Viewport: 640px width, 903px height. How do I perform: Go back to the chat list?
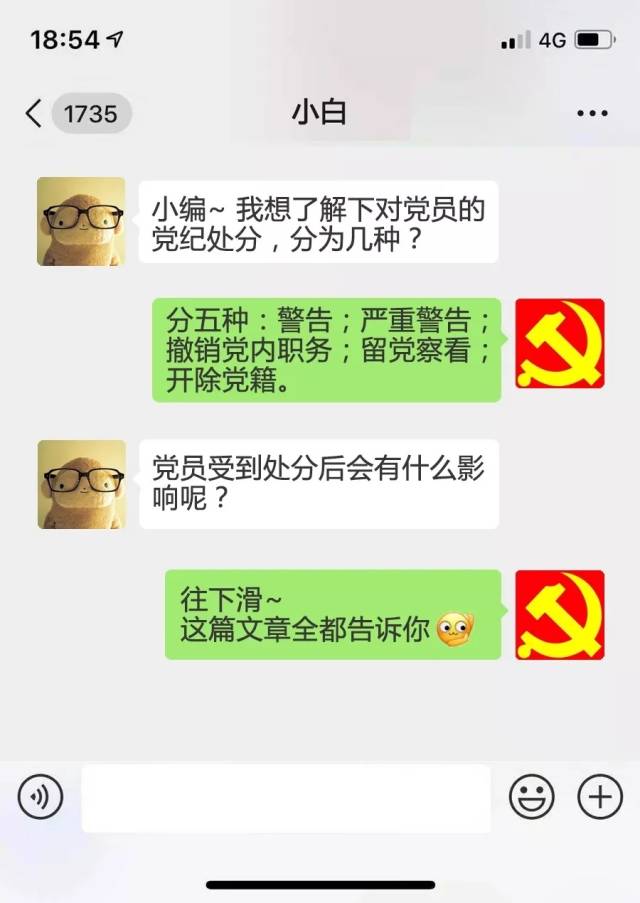[35, 113]
